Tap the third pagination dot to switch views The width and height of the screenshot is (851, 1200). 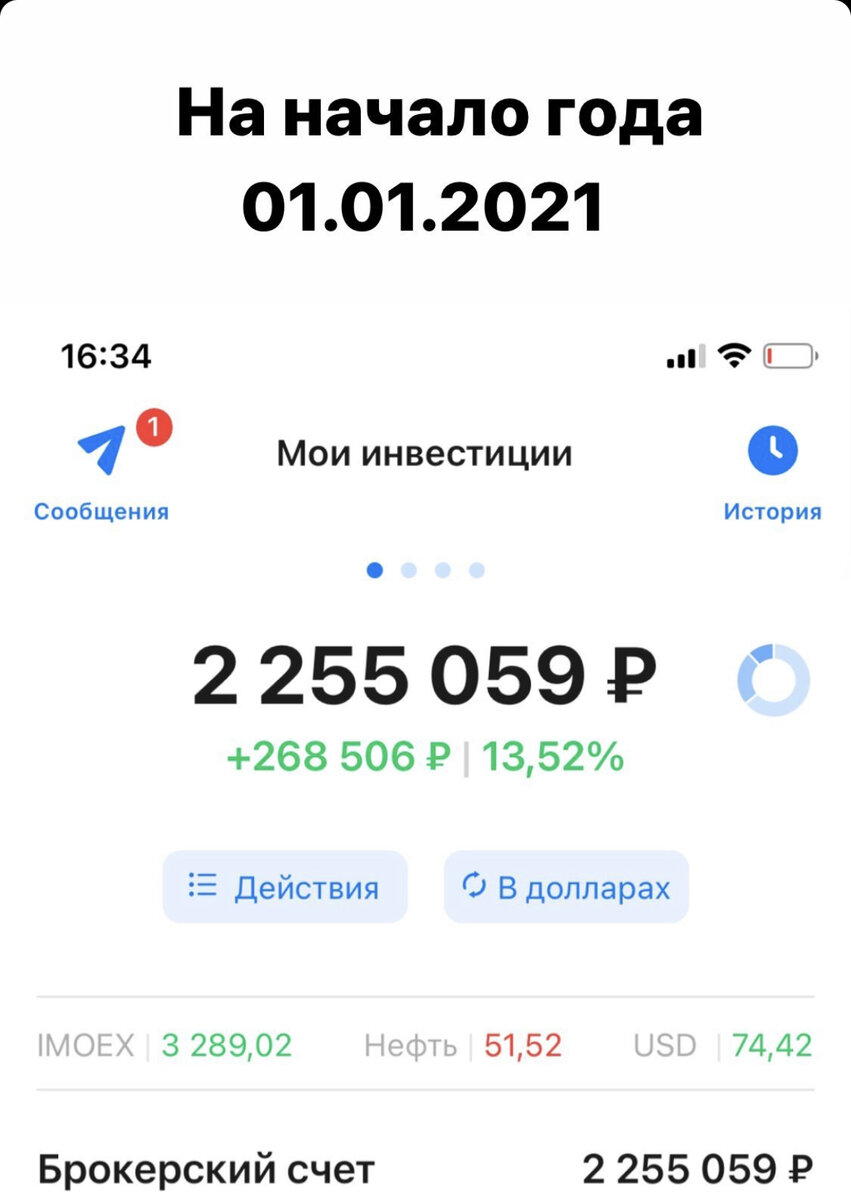[x=443, y=569]
